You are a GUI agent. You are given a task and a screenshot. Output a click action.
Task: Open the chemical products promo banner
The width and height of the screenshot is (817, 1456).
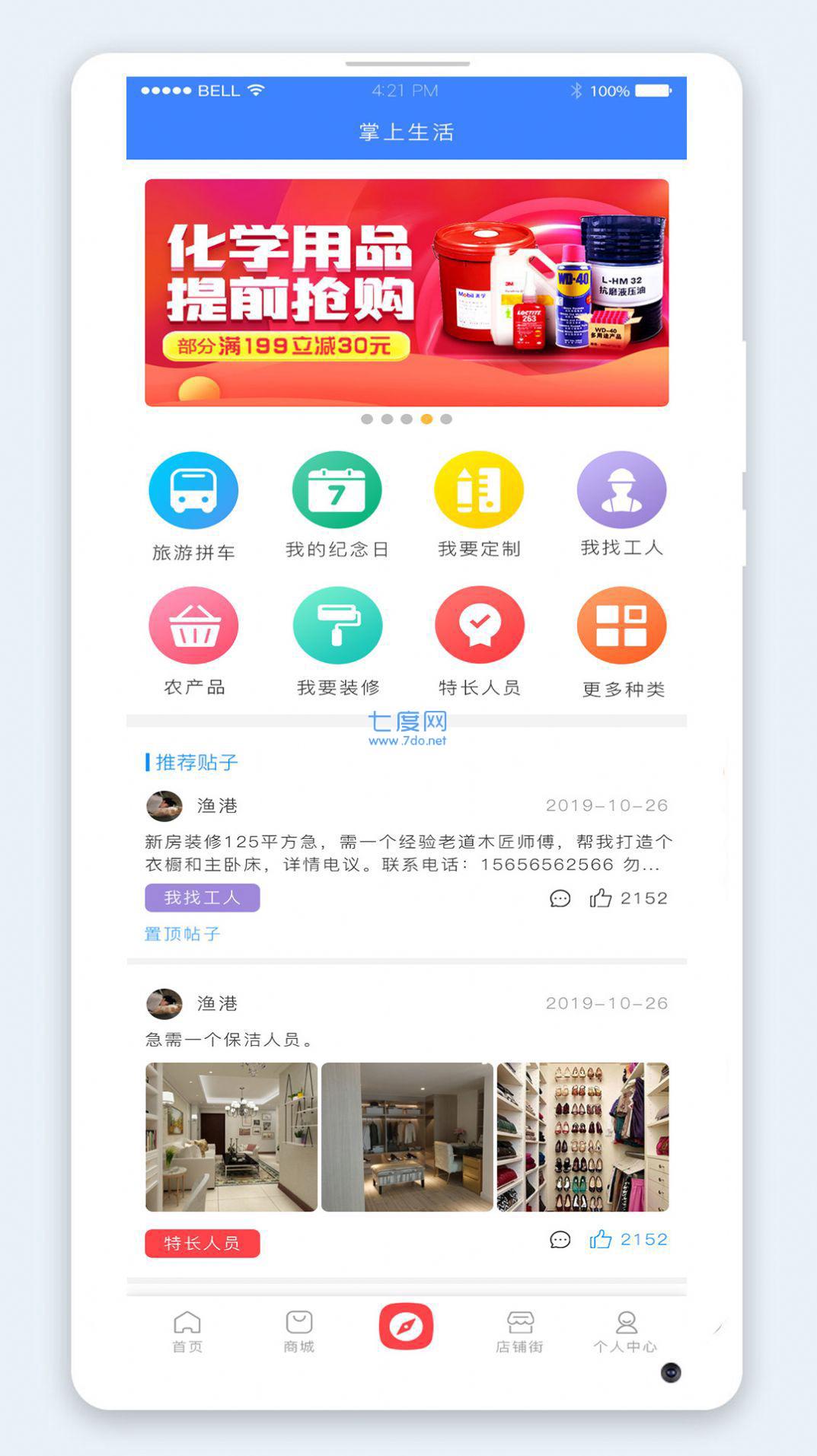click(x=407, y=292)
